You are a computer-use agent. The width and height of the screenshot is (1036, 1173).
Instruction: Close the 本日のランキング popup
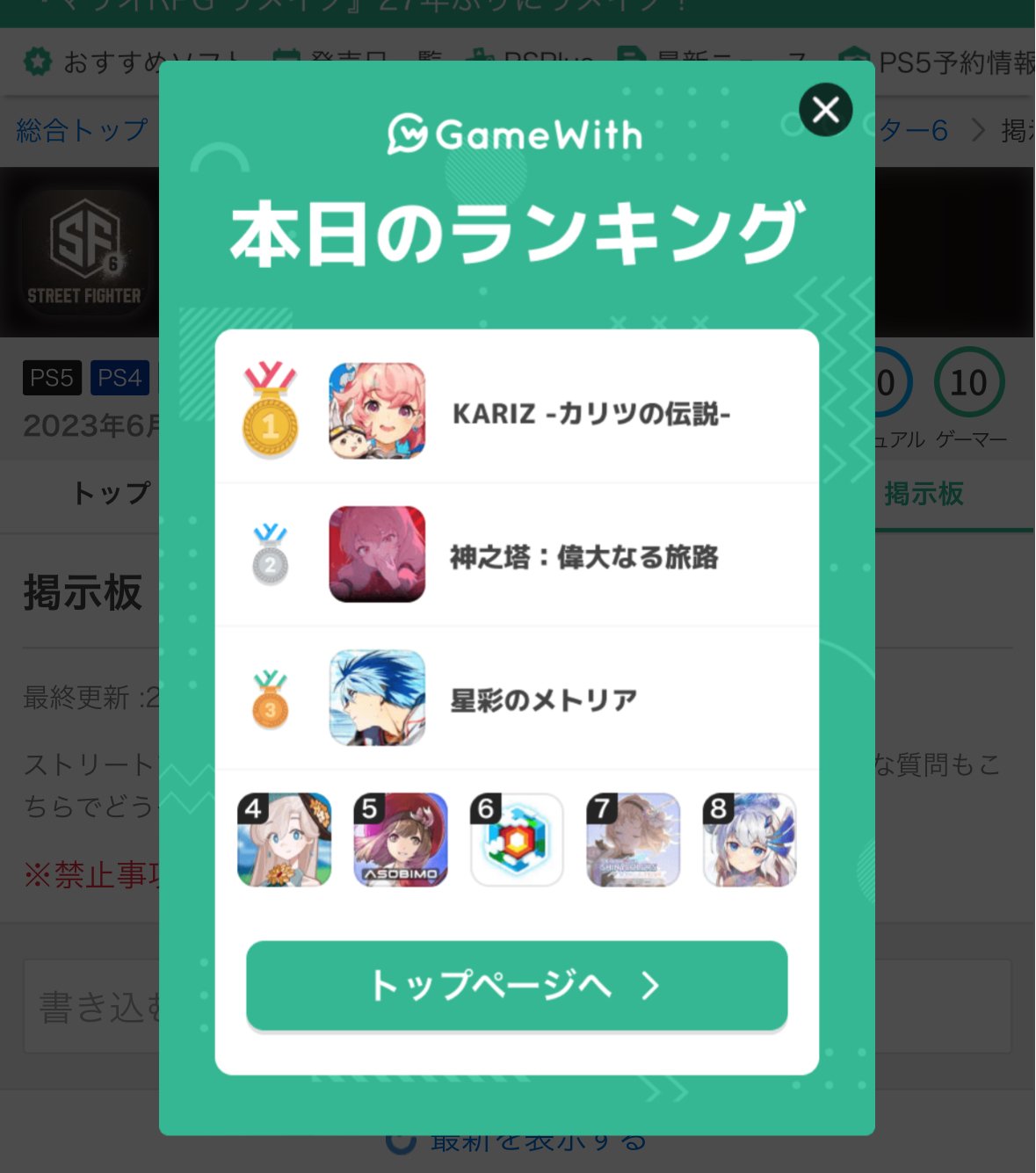tap(824, 111)
